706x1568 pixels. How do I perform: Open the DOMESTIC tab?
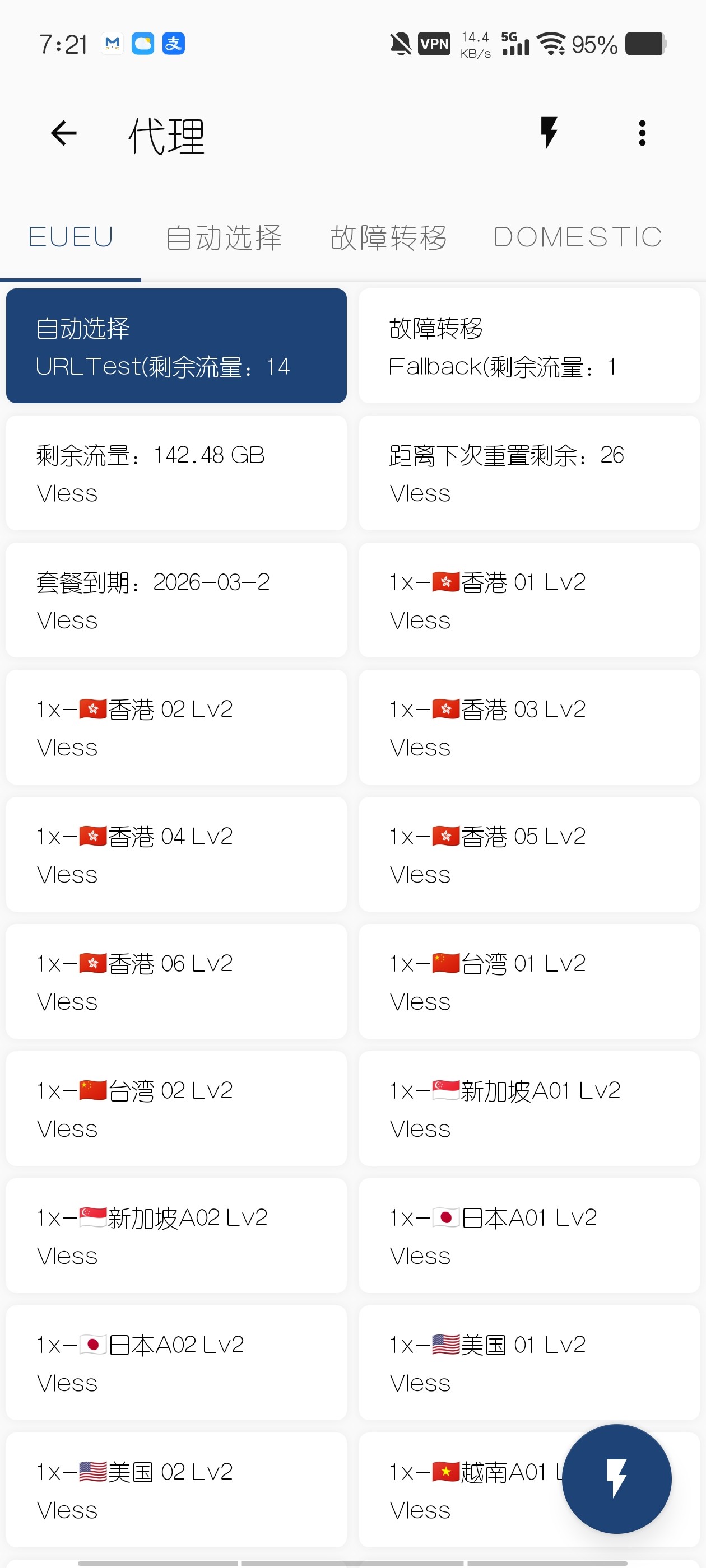pyautogui.click(x=578, y=237)
